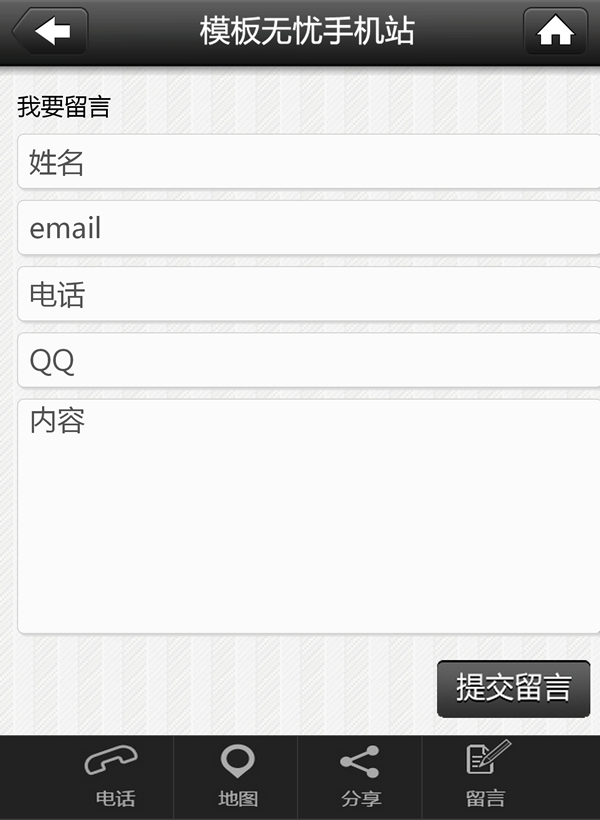Open the 分享 share tab
The height and width of the screenshot is (820, 600).
click(360, 777)
